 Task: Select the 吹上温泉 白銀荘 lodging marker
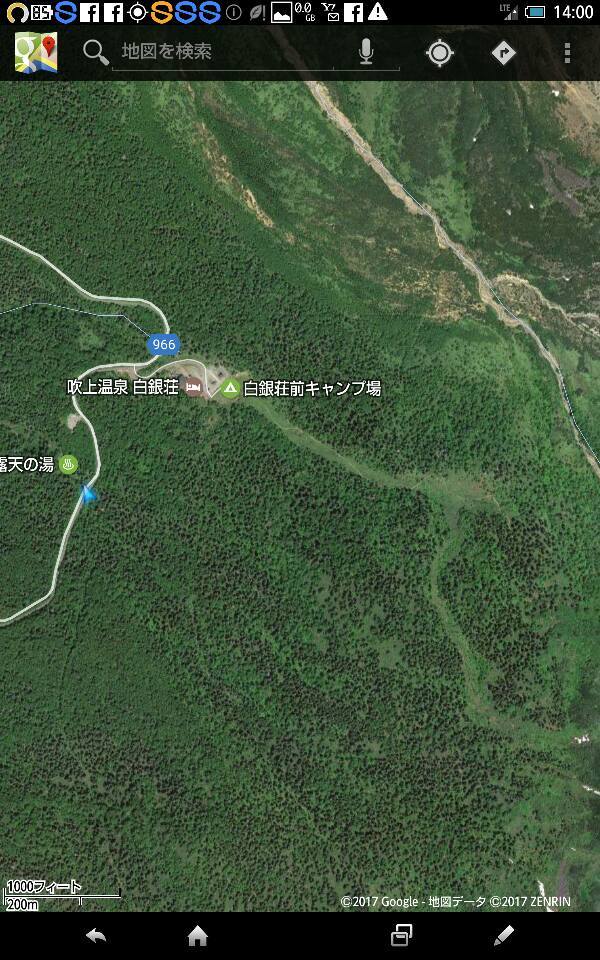click(x=194, y=388)
